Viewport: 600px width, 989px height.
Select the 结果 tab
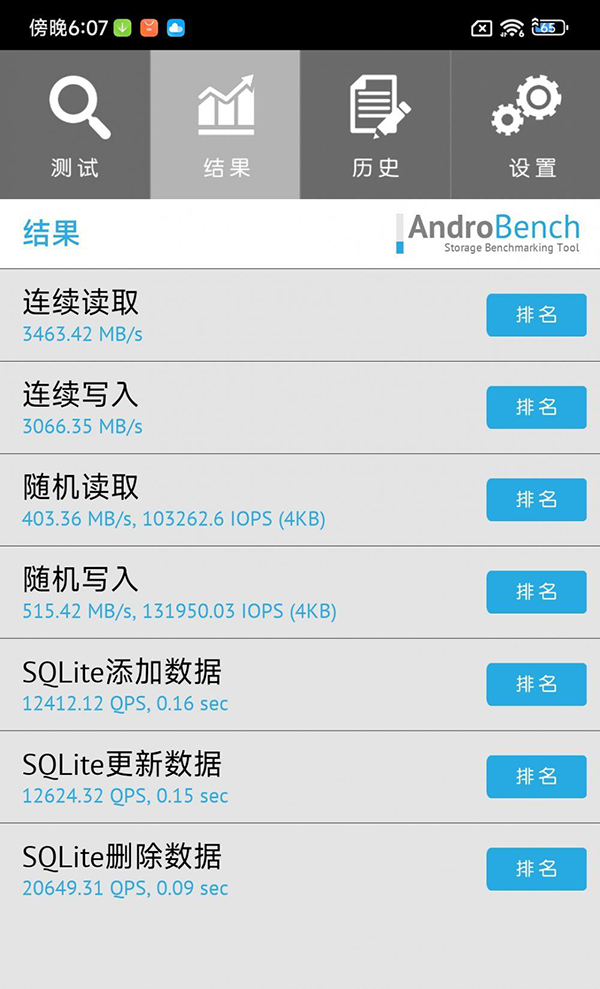coord(226,125)
